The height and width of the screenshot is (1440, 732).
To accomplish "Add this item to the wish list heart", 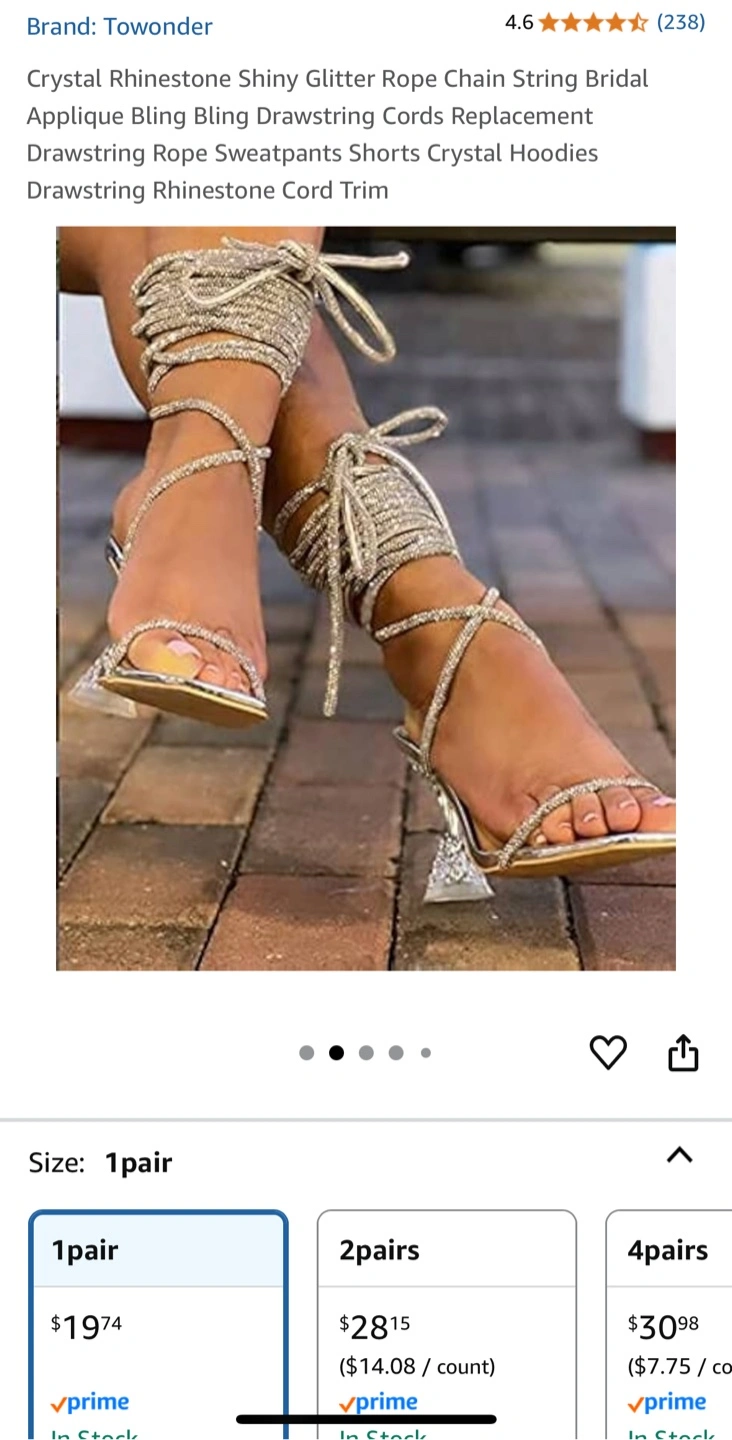I will pos(608,1052).
